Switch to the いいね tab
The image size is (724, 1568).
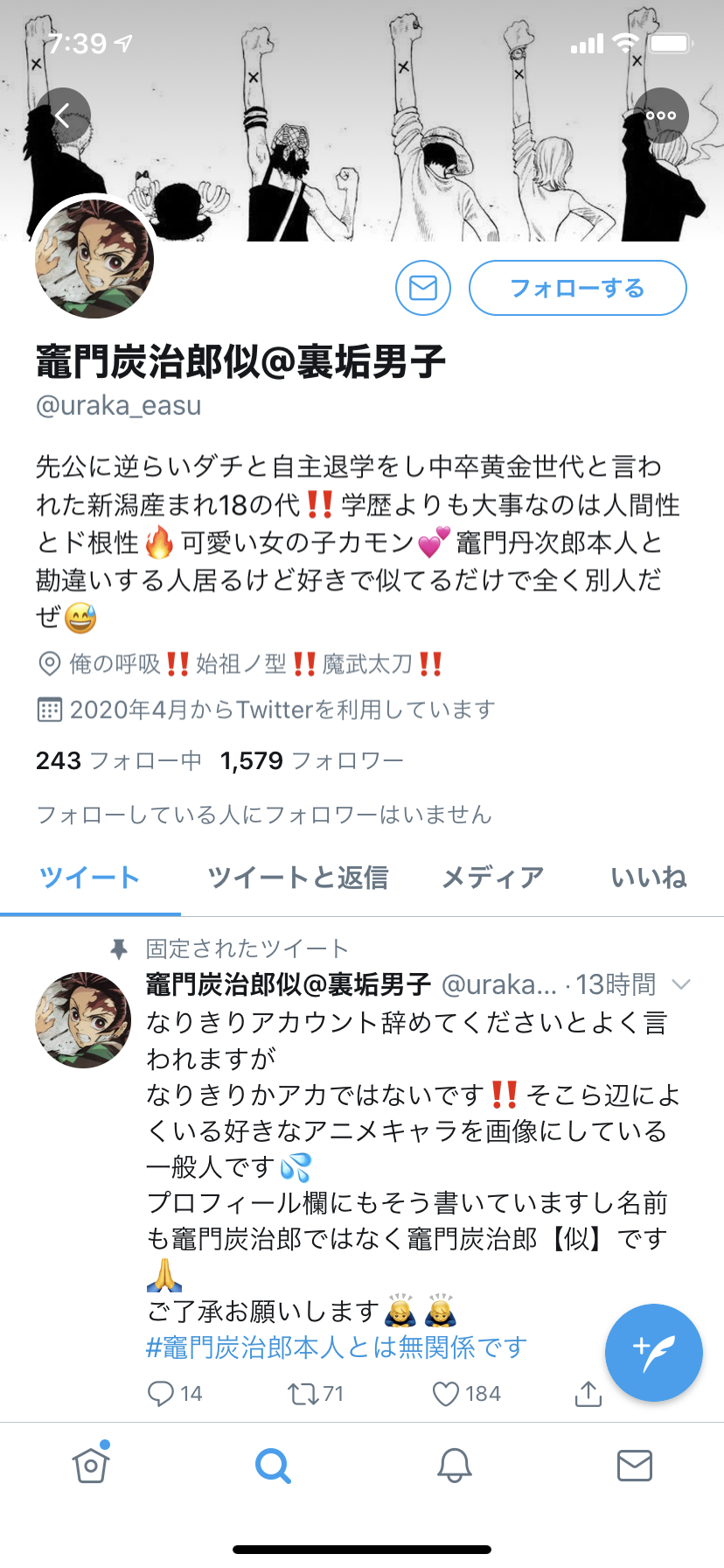[649, 877]
